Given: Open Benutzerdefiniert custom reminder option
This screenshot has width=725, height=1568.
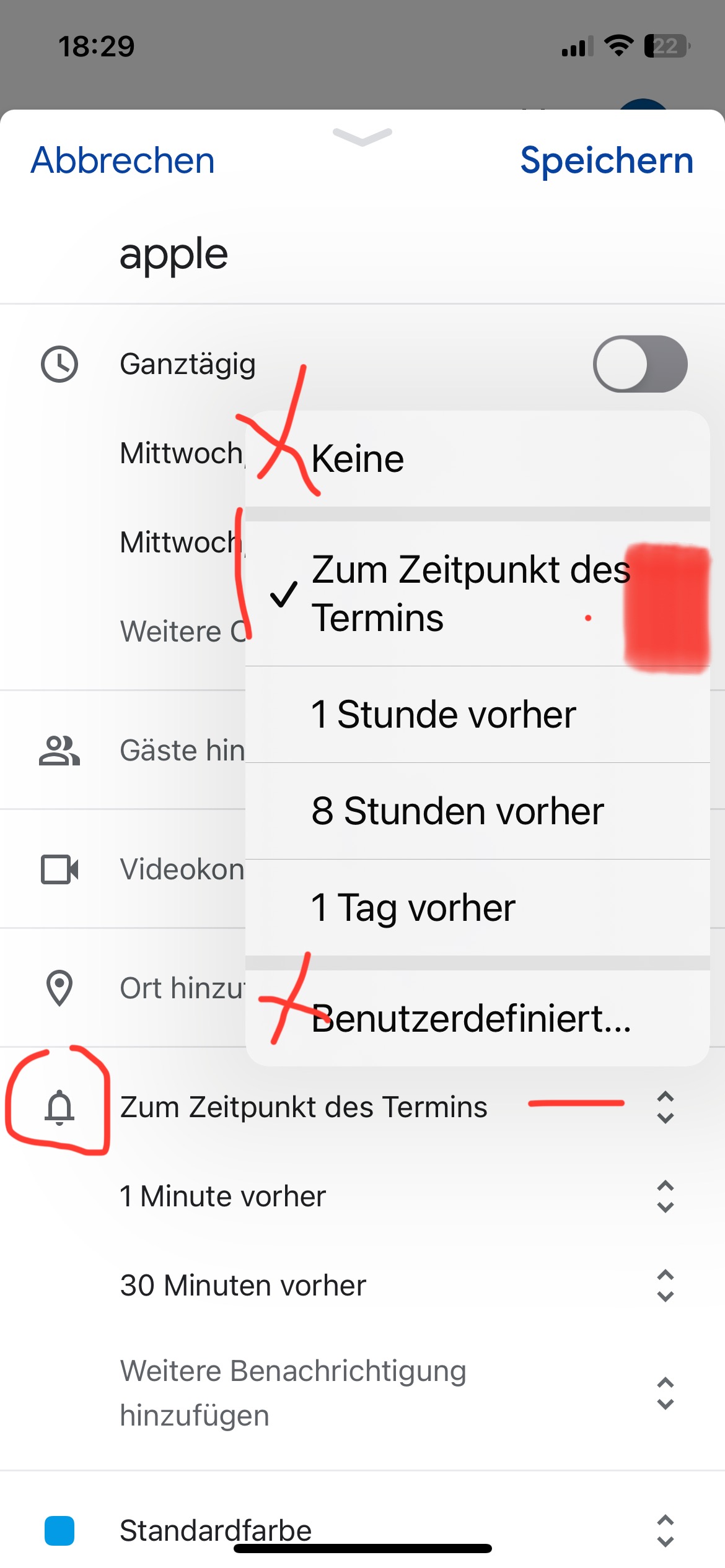Looking at the screenshot, I should pos(478,1018).
